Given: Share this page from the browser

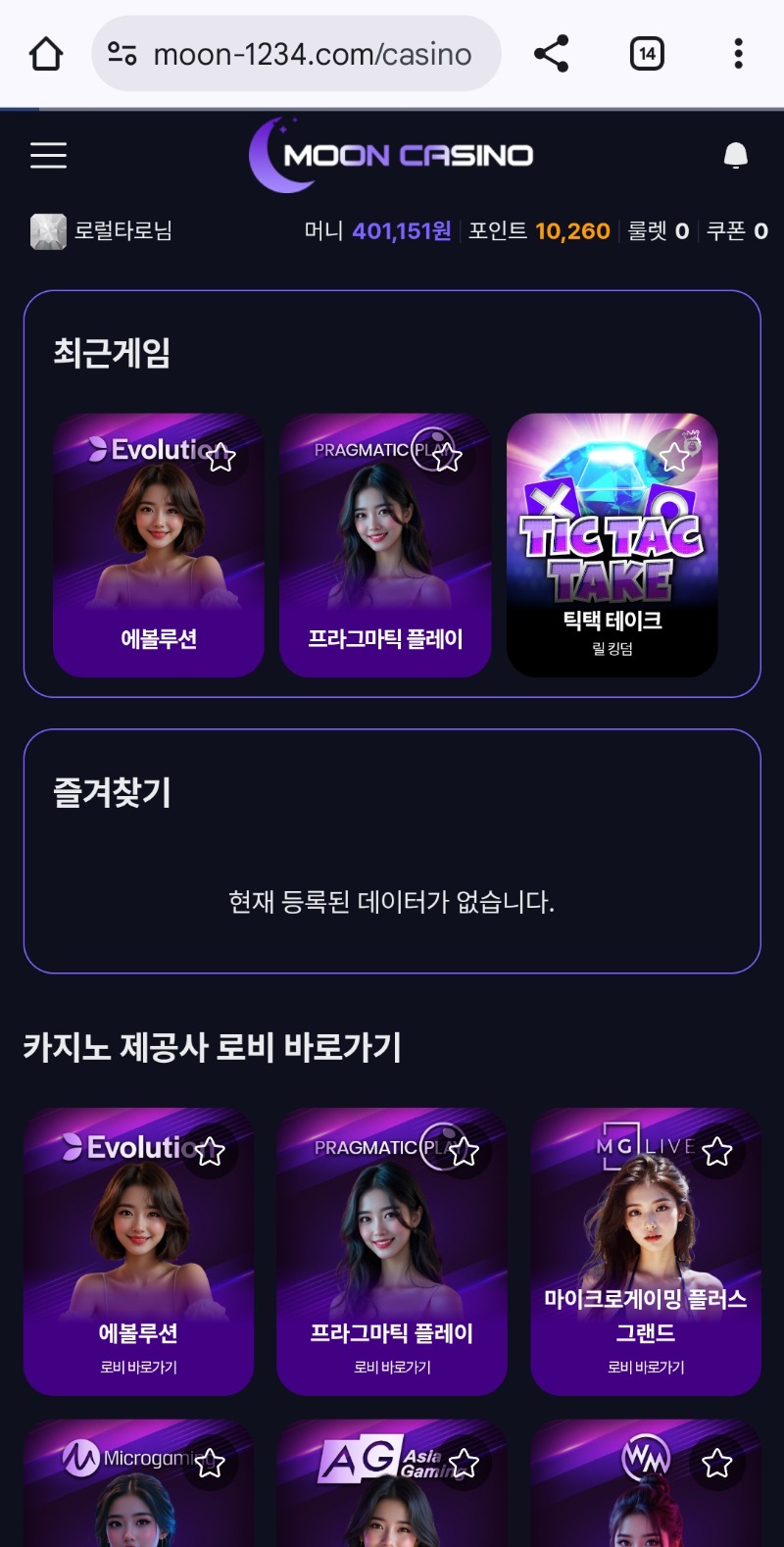Looking at the screenshot, I should click(551, 54).
